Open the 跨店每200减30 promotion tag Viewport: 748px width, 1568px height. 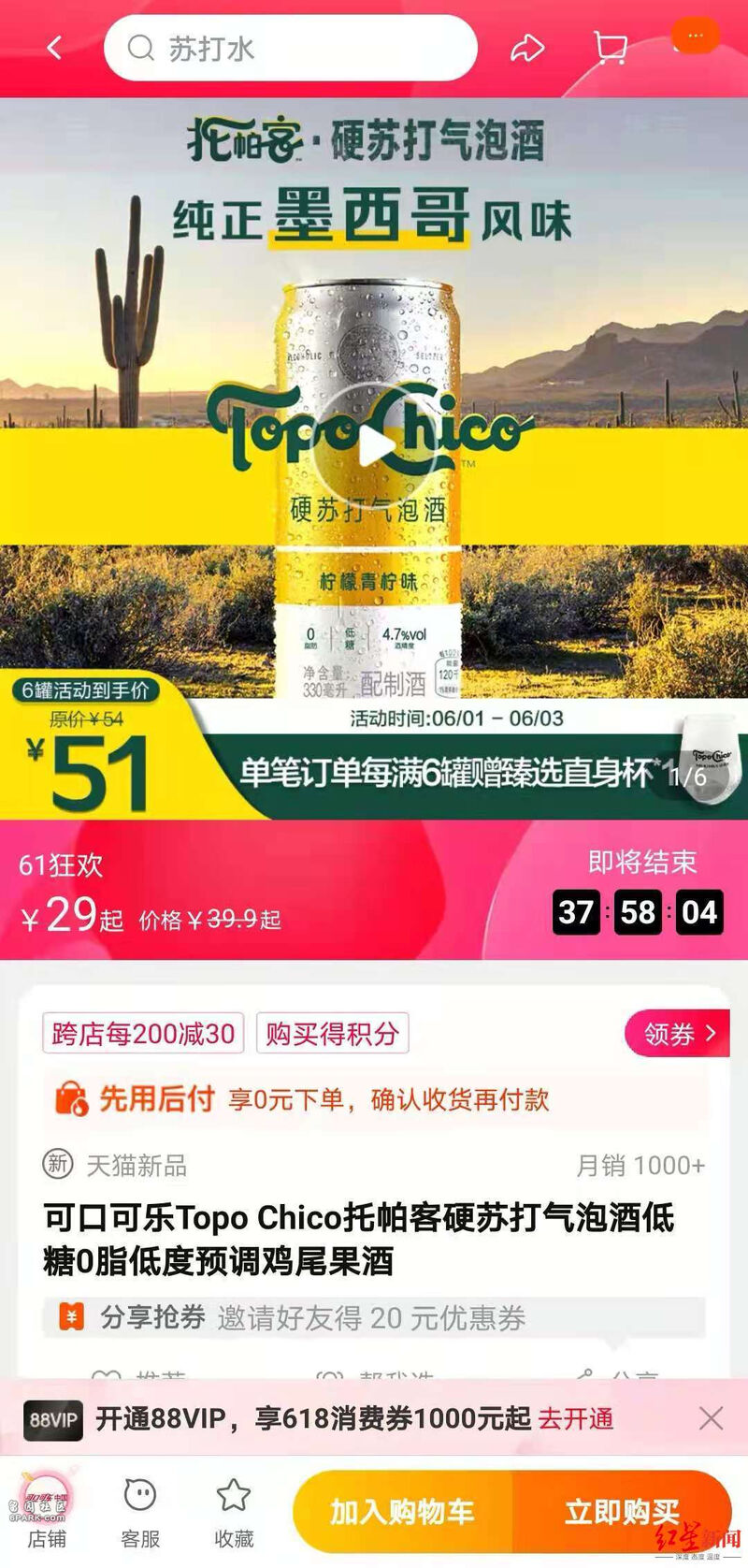143,1034
